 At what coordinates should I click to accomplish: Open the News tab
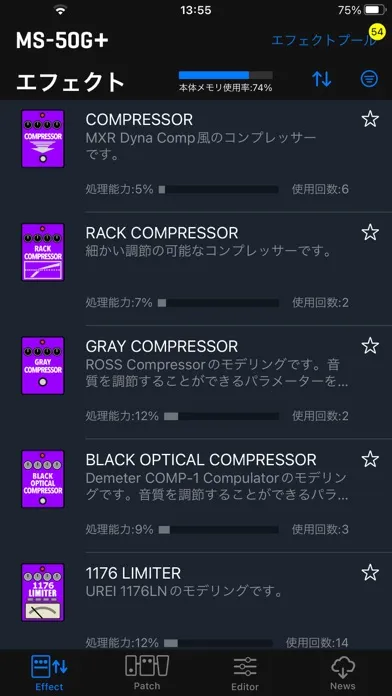tap(343, 673)
